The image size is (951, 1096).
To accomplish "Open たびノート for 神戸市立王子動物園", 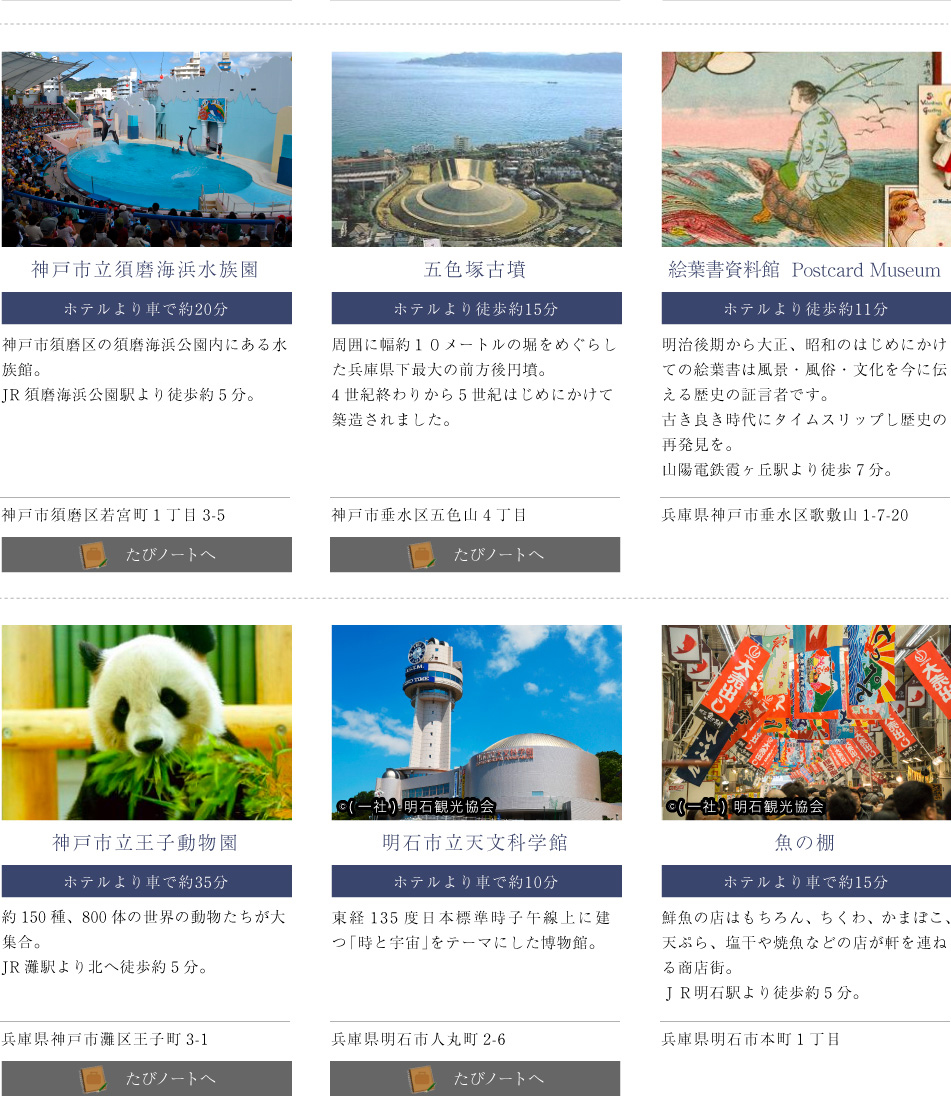I will (147, 1078).
